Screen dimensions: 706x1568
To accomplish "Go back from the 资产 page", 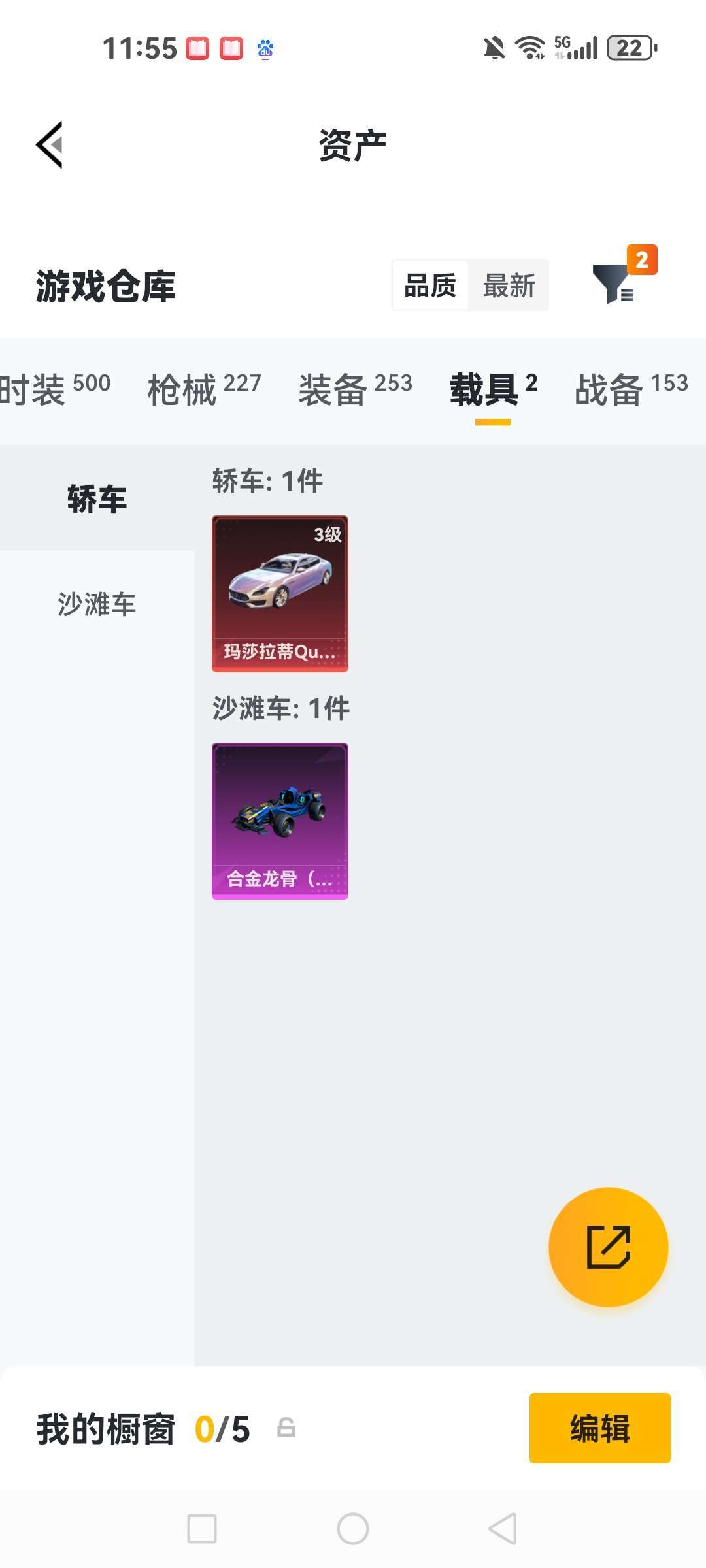I will (x=50, y=144).
